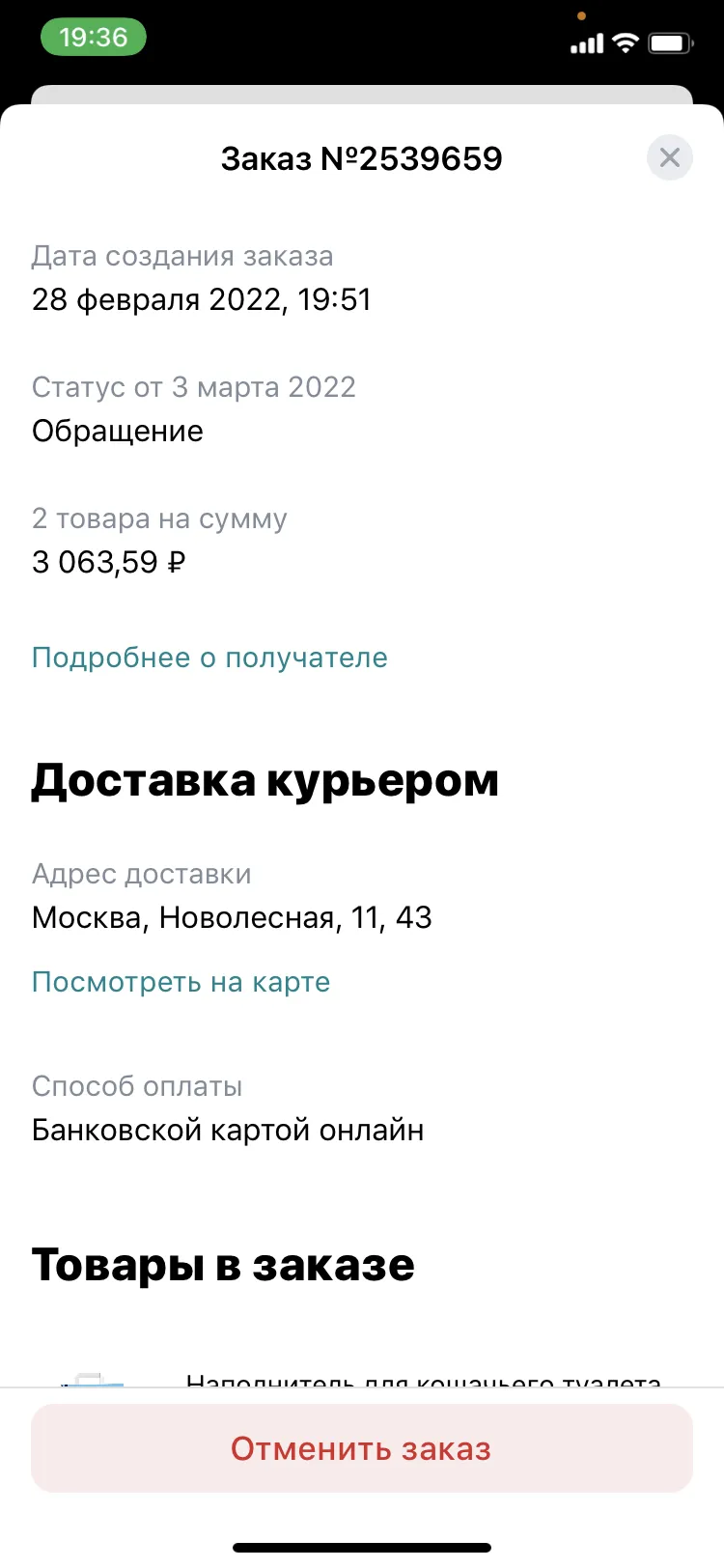Tap "Посмотреть на карте" link
Image resolution: width=724 pixels, height=1568 pixels.
pyautogui.click(x=181, y=982)
